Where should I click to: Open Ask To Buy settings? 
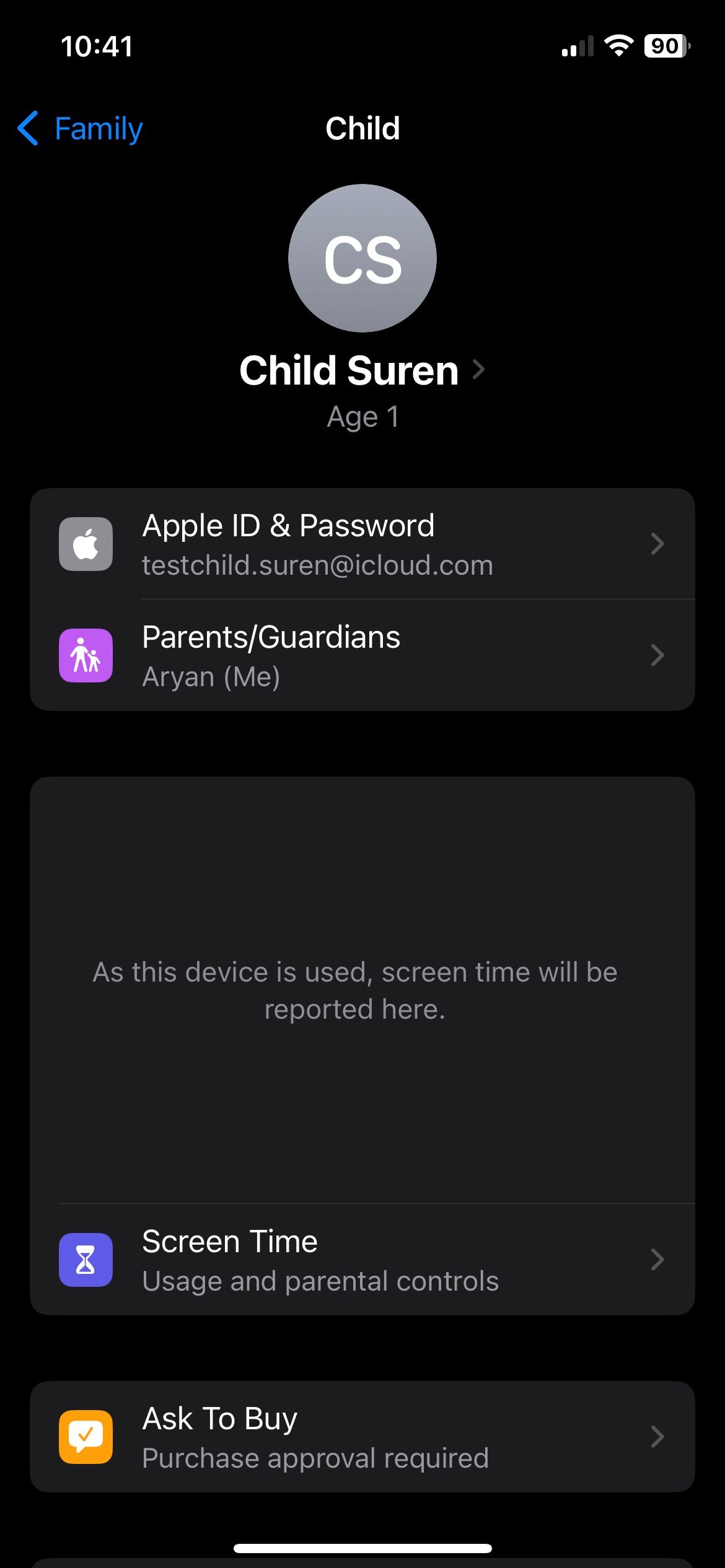point(362,1437)
